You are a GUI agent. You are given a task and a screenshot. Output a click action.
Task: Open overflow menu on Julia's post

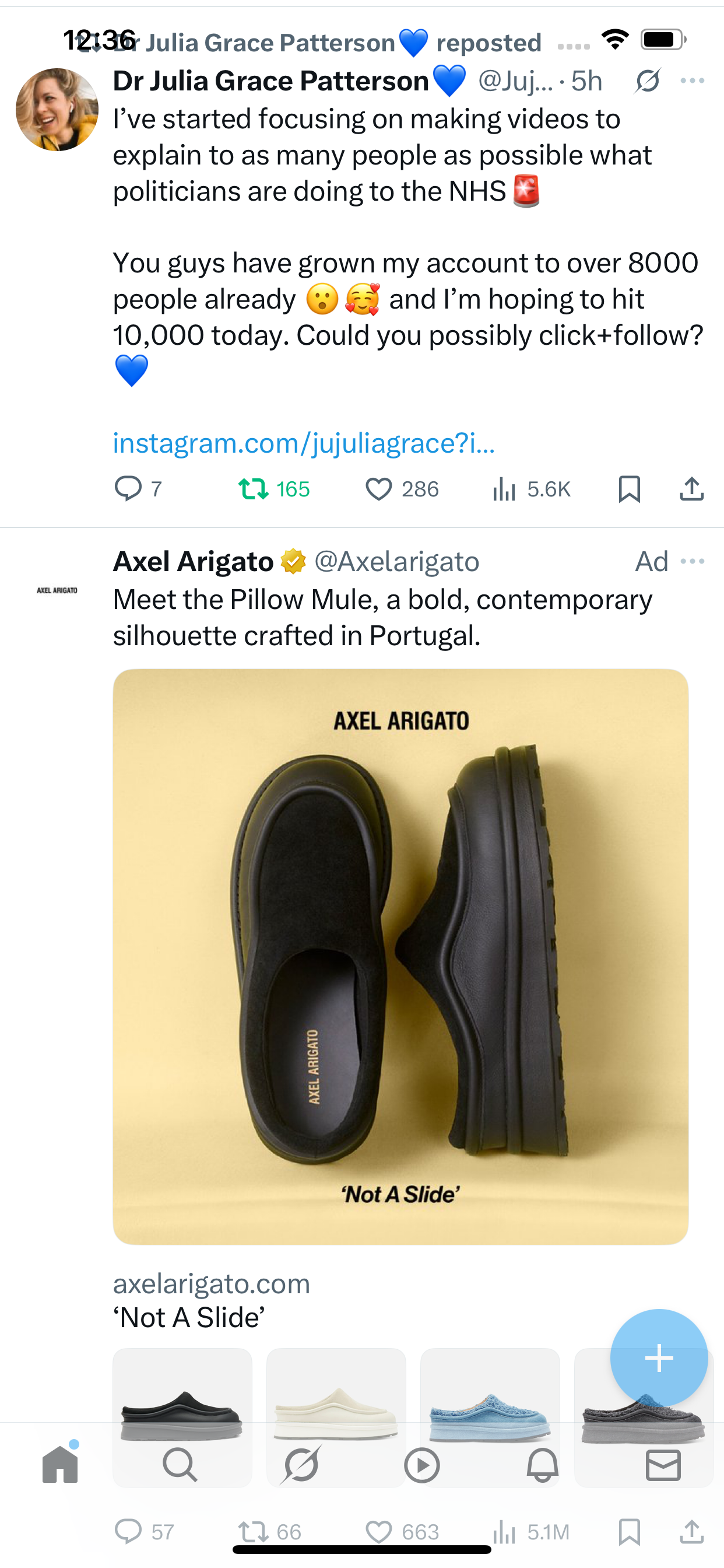692,80
